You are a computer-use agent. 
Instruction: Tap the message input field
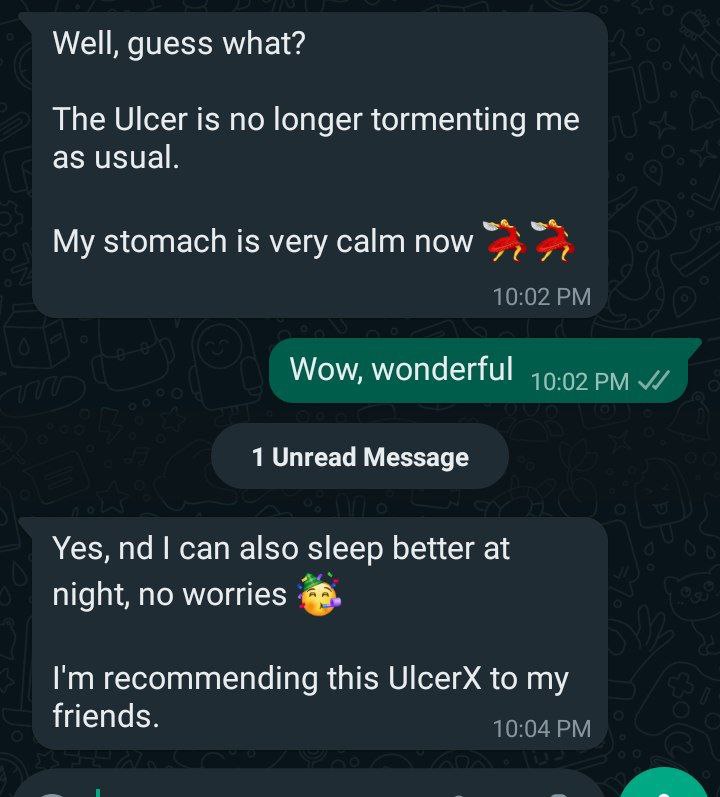[300, 786]
